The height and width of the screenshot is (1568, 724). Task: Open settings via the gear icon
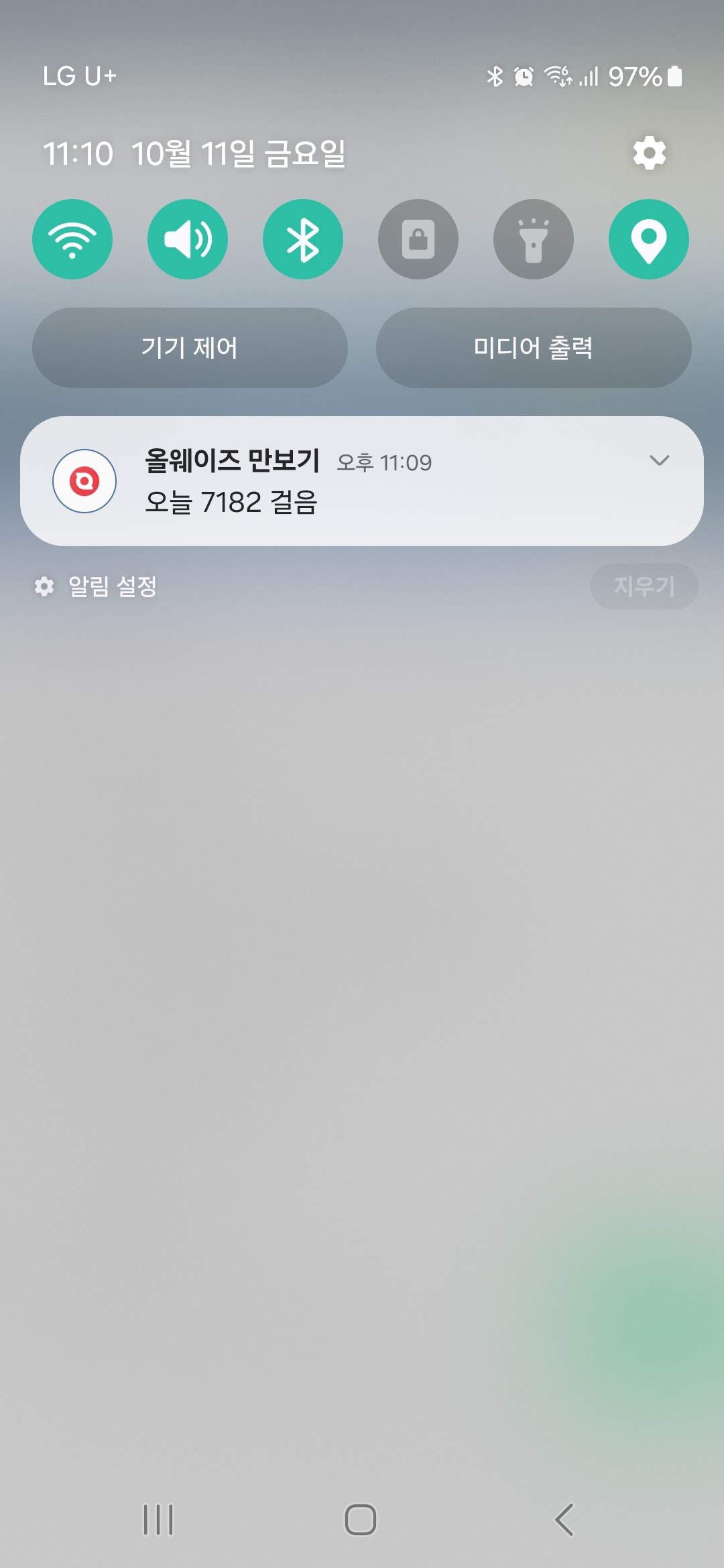649,153
